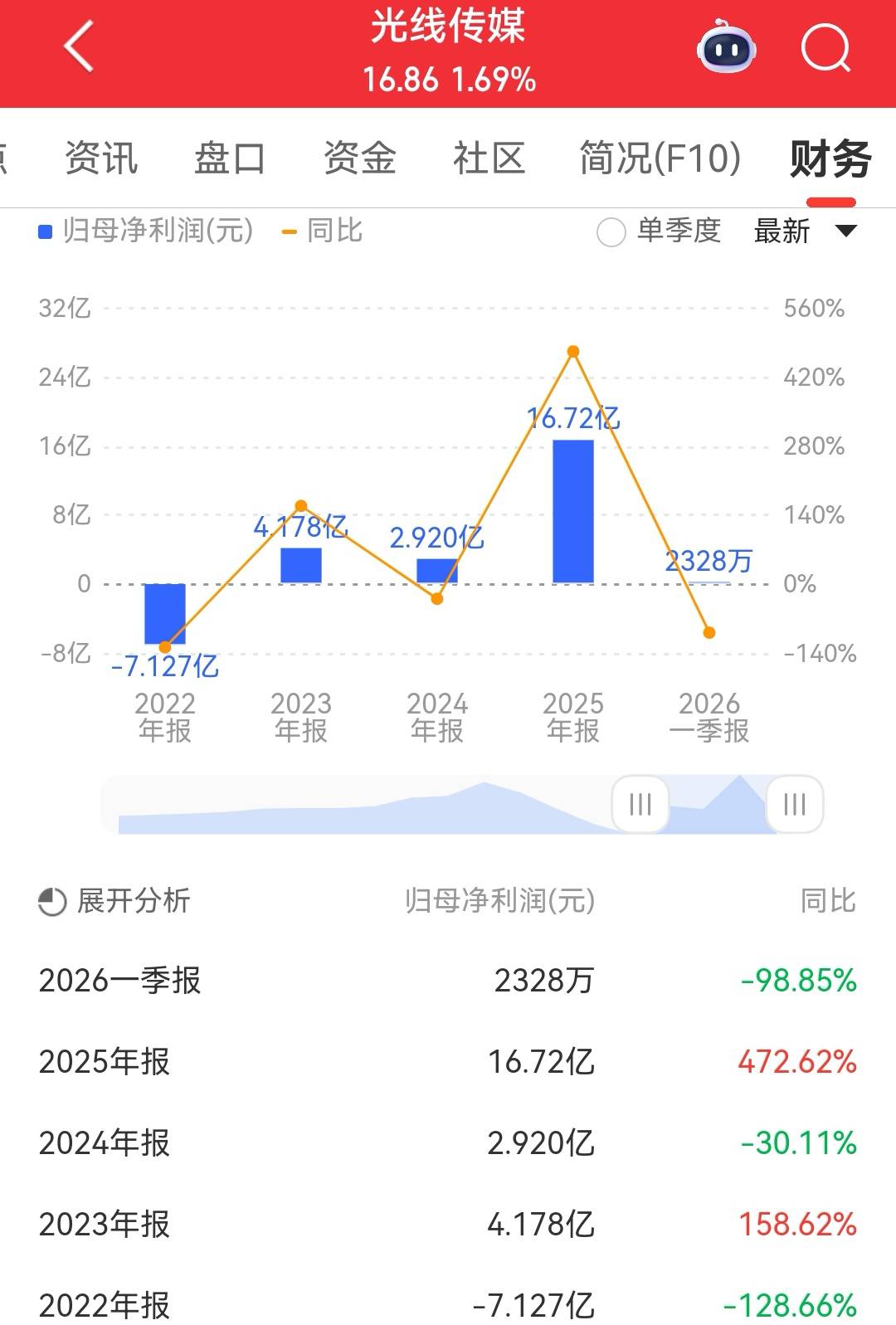
Task: Tap the left range slider handle
Action: tap(640, 804)
